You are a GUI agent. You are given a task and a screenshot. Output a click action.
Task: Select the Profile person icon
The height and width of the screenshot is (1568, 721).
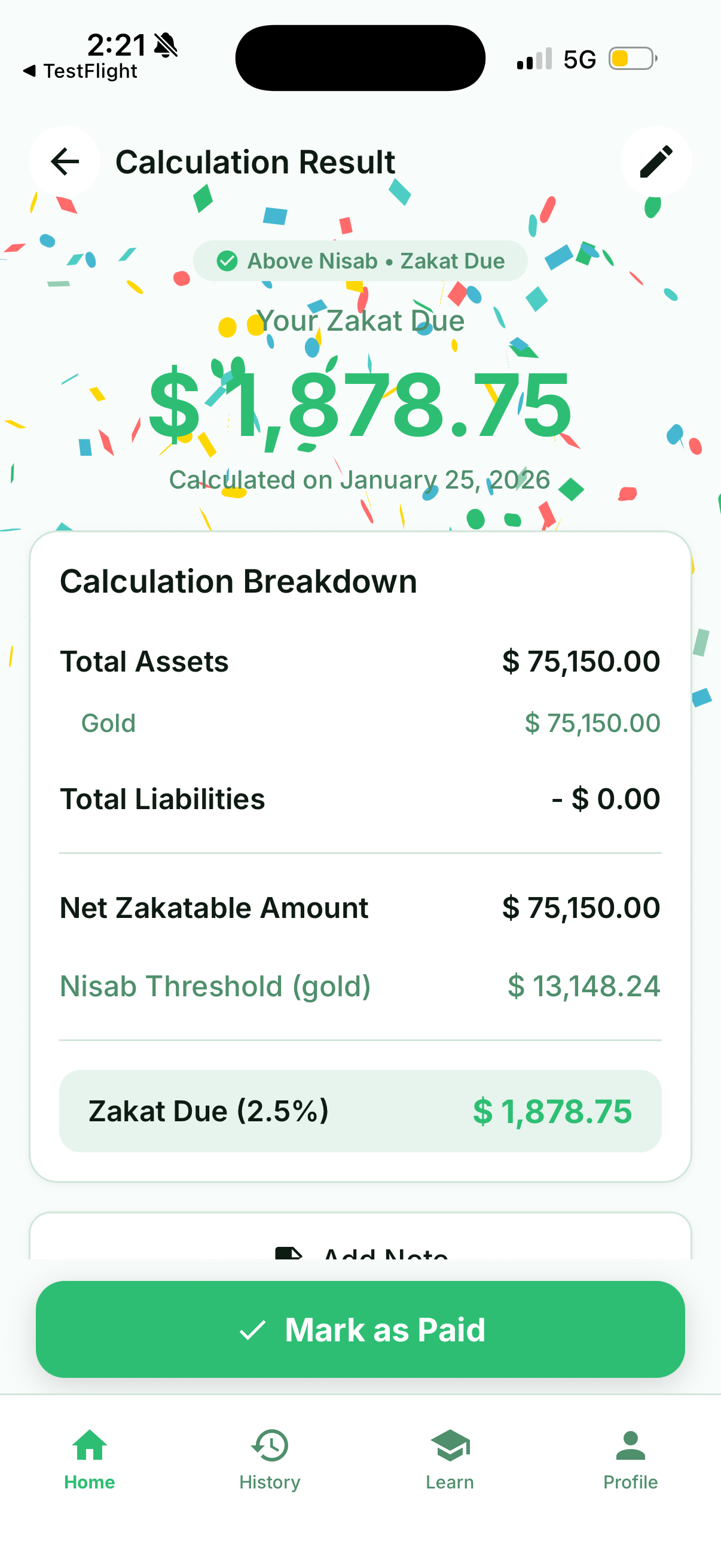point(630,1444)
